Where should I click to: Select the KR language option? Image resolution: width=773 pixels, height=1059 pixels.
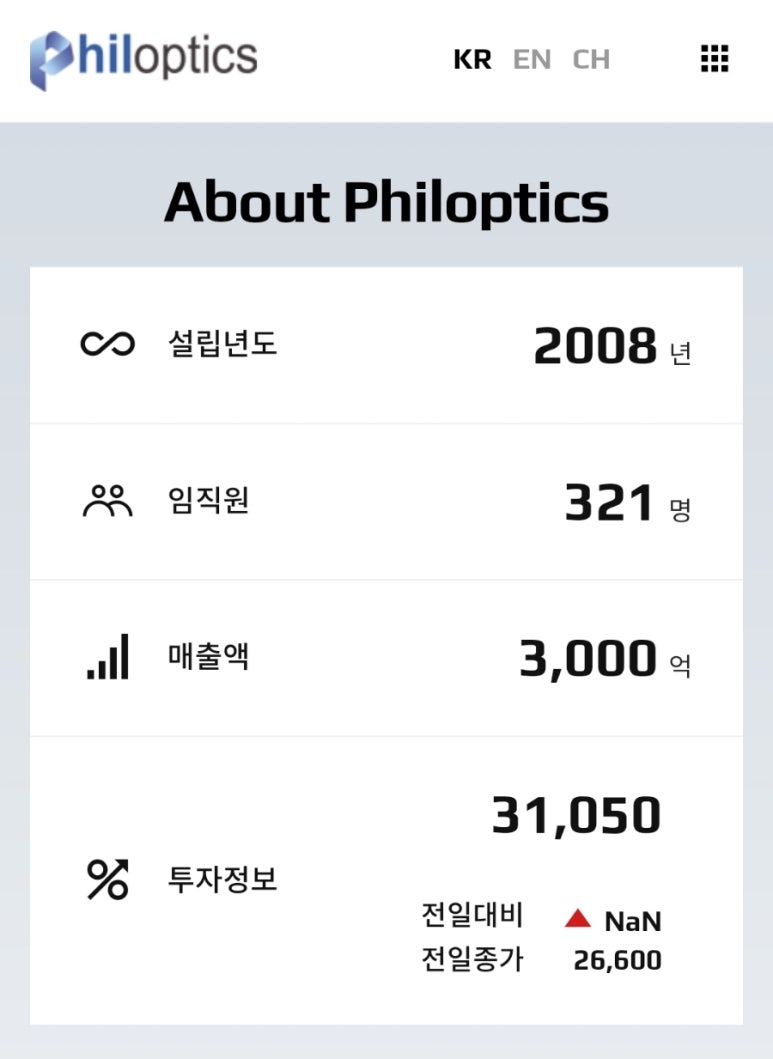[x=472, y=60]
